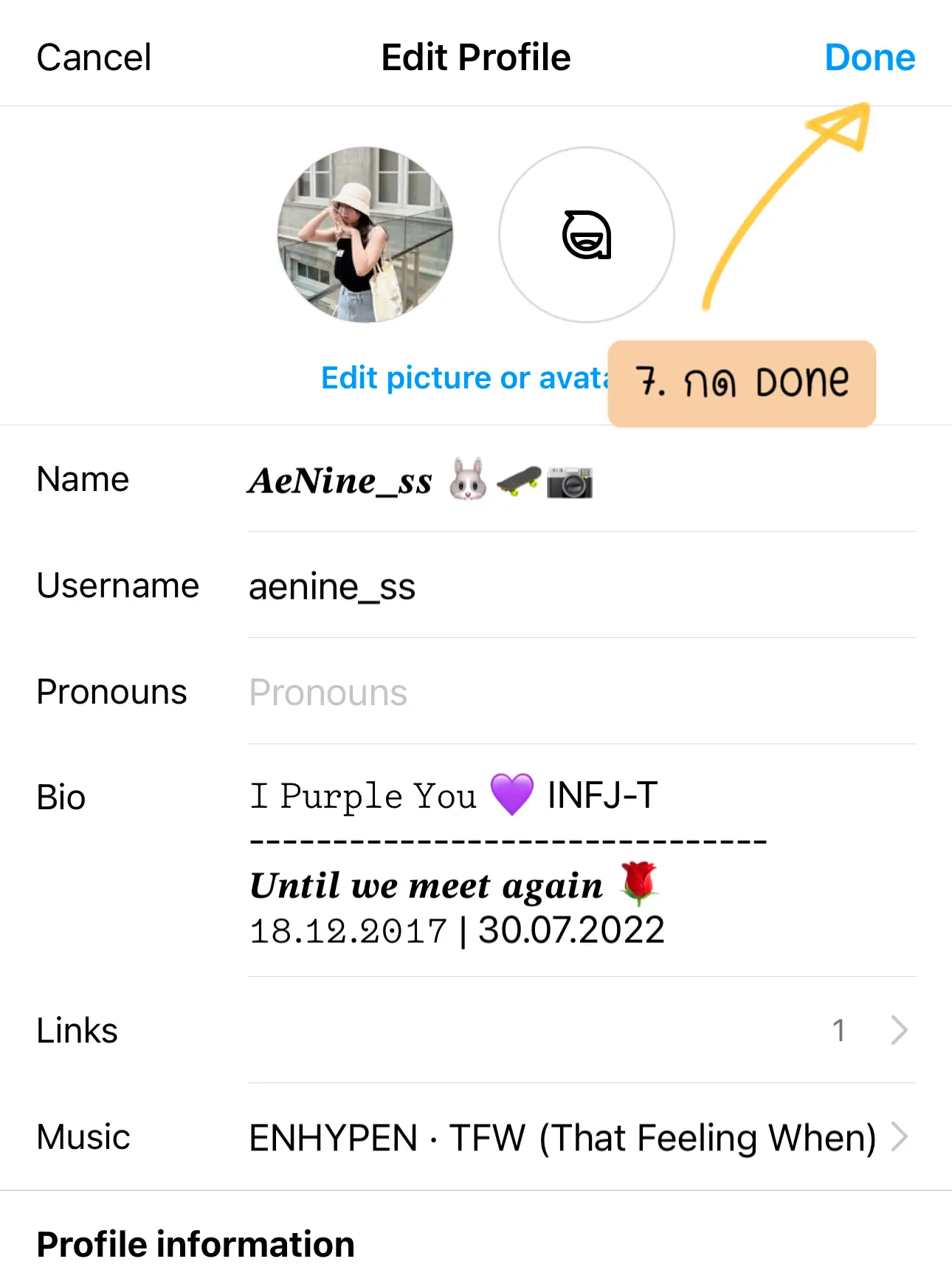Tap the Edit Profile title
Screen dimensions: 952x1270
coord(475,57)
